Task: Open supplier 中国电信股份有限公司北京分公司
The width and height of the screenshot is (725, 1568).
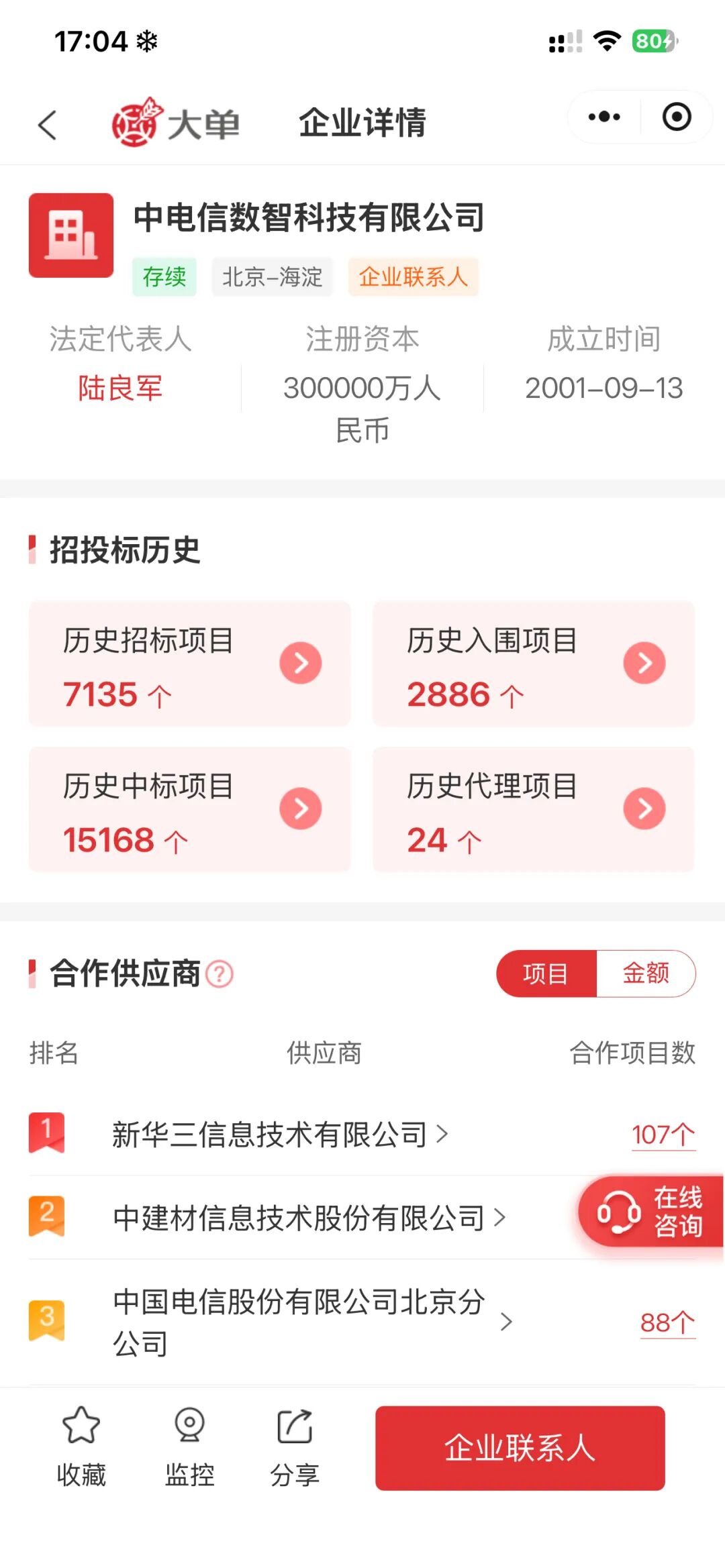Action: click(x=312, y=1322)
